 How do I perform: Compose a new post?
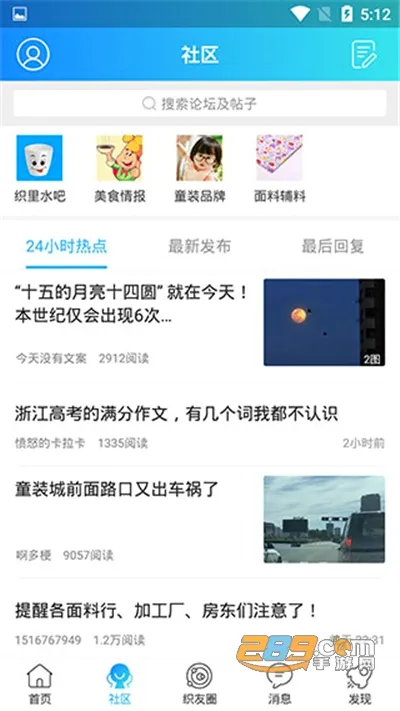coord(364,54)
